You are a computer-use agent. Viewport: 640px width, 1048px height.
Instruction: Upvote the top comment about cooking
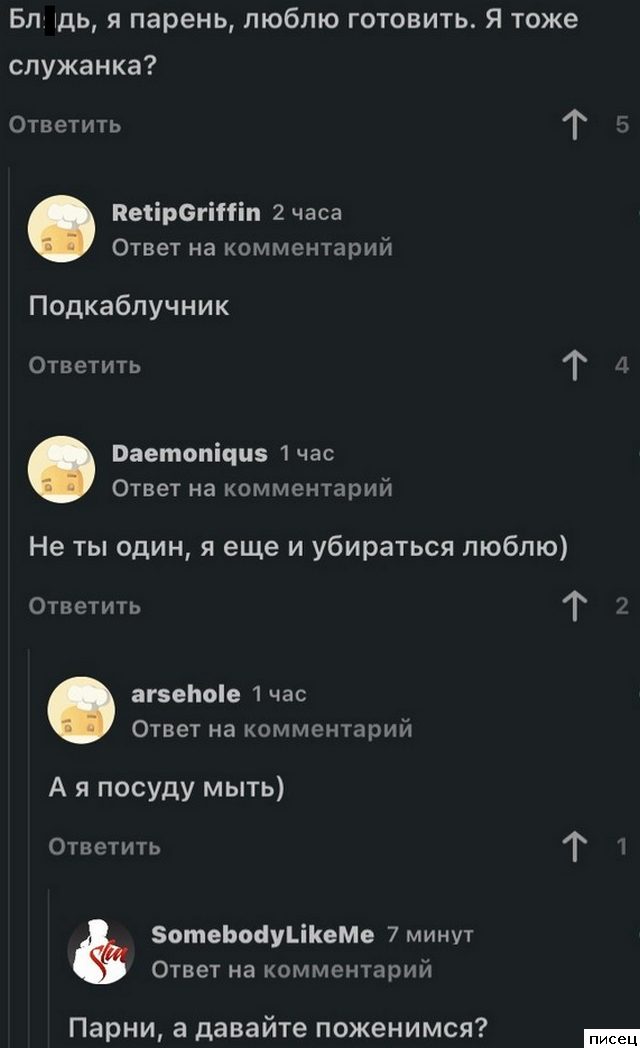574,125
